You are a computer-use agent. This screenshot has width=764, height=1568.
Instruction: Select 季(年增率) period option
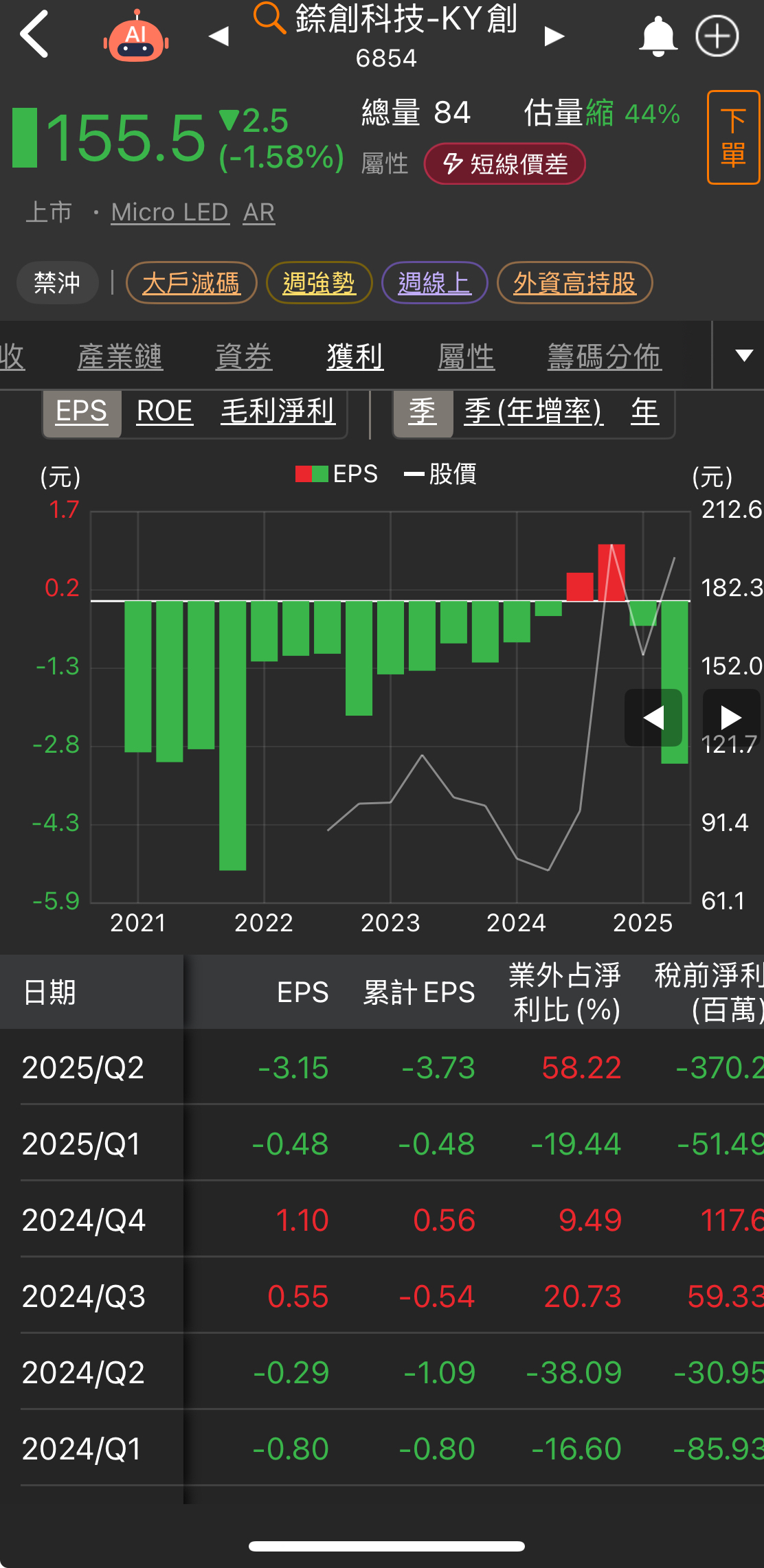(534, 411)
